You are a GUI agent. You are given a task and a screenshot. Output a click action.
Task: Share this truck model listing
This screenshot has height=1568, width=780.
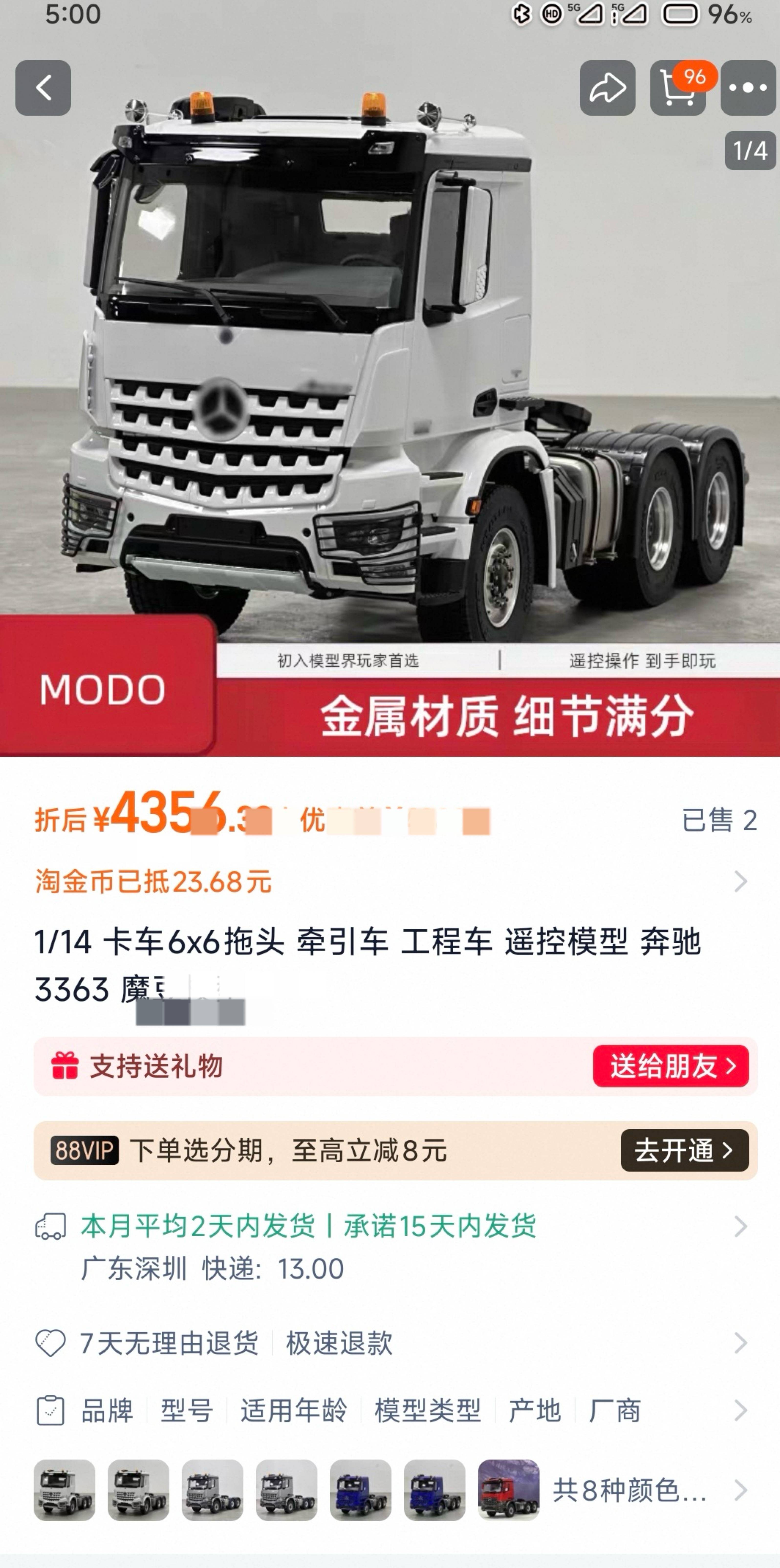pos(607,88)
